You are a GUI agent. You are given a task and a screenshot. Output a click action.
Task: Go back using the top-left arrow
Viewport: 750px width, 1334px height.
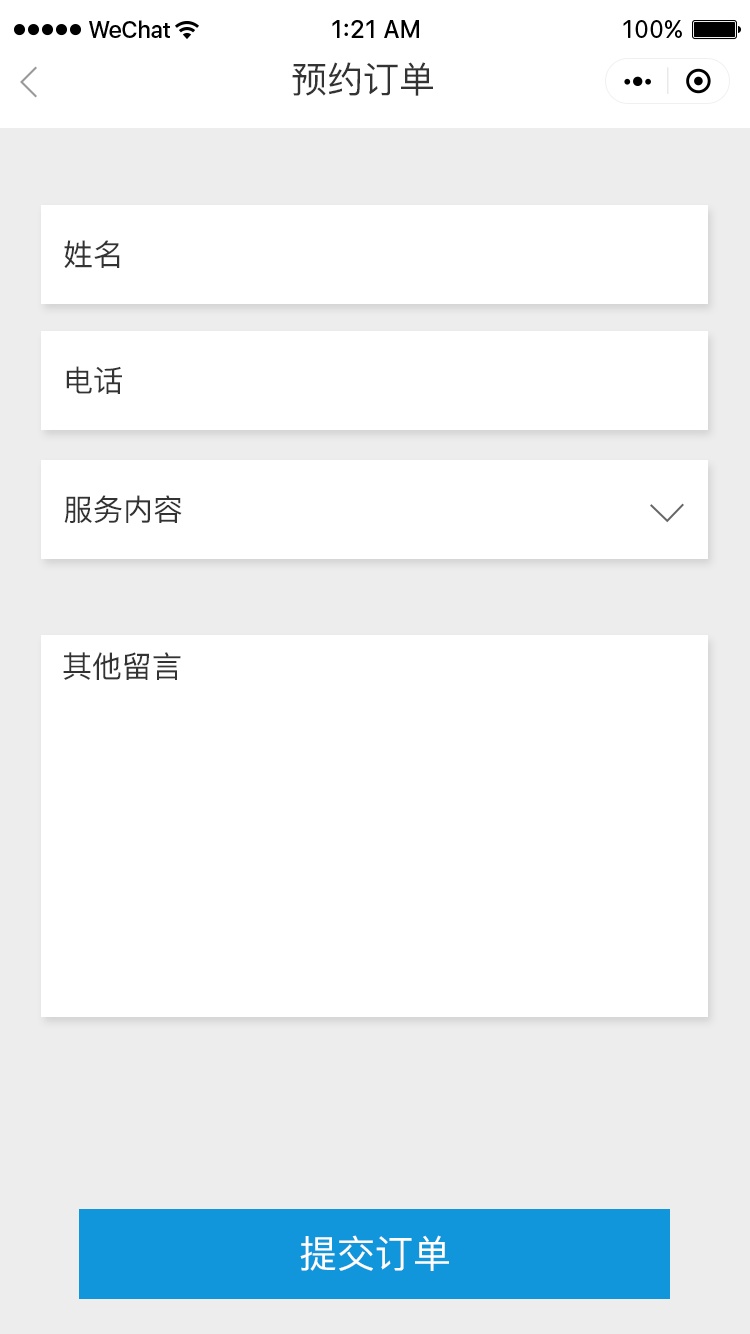(x=29, y=81)
